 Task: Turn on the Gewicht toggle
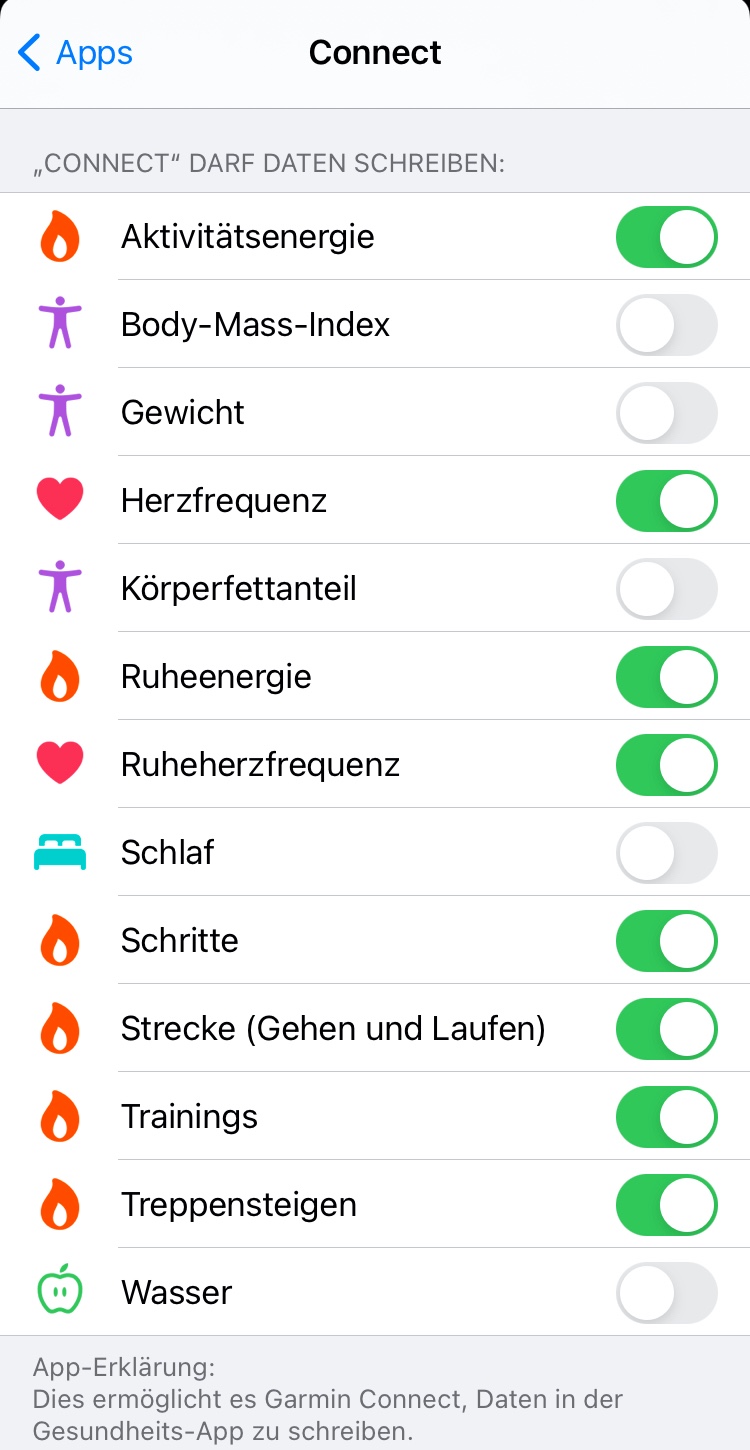pos(666,413)
